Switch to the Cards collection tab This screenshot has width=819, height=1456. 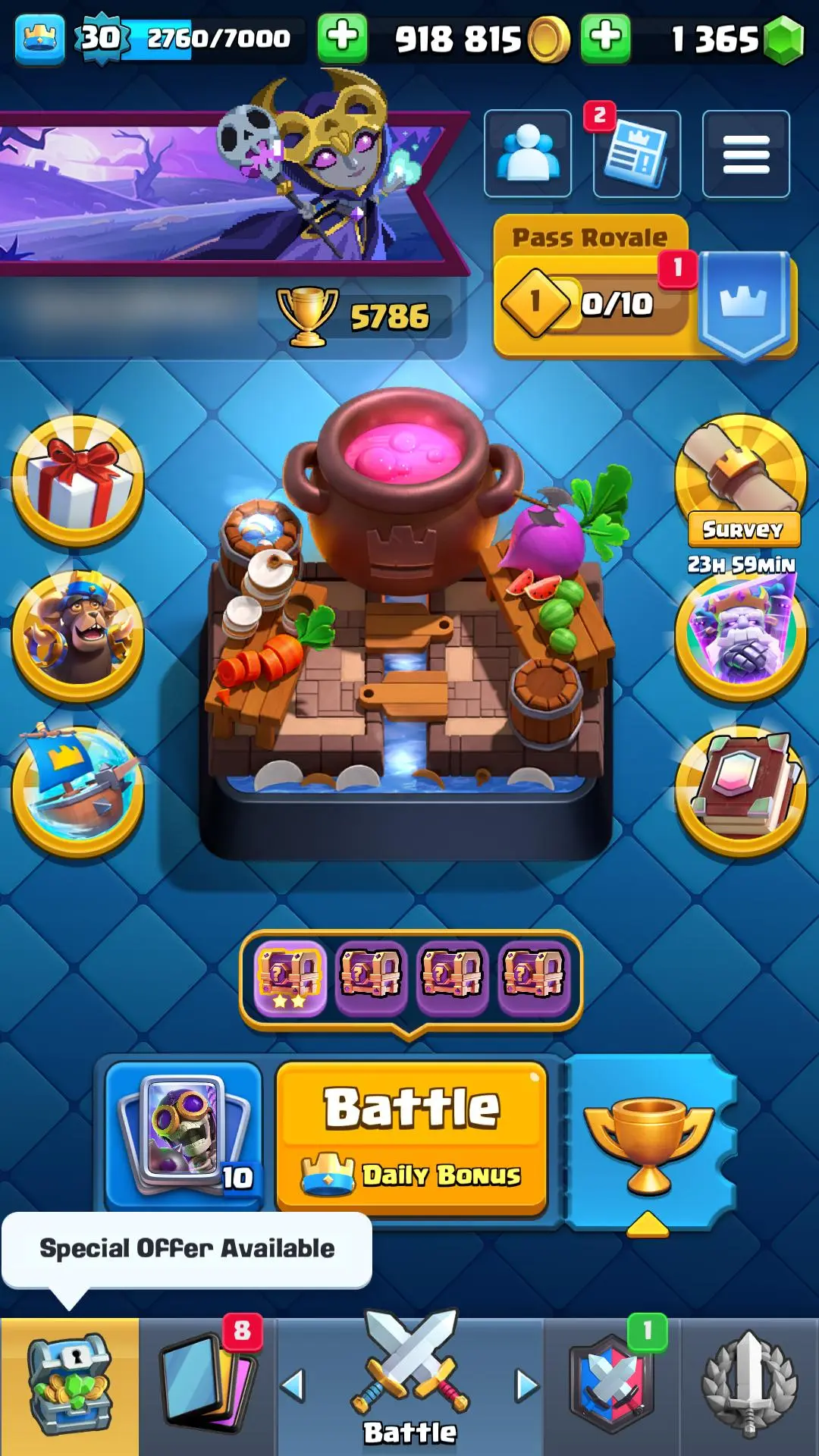pos(209,1386)
